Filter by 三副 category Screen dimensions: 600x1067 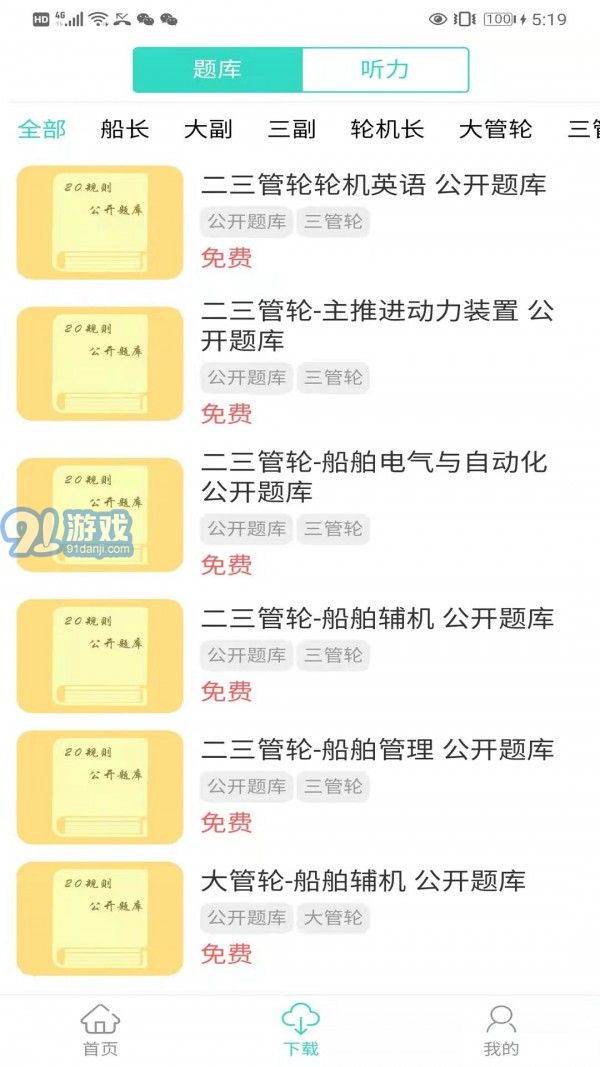point(292,129)
